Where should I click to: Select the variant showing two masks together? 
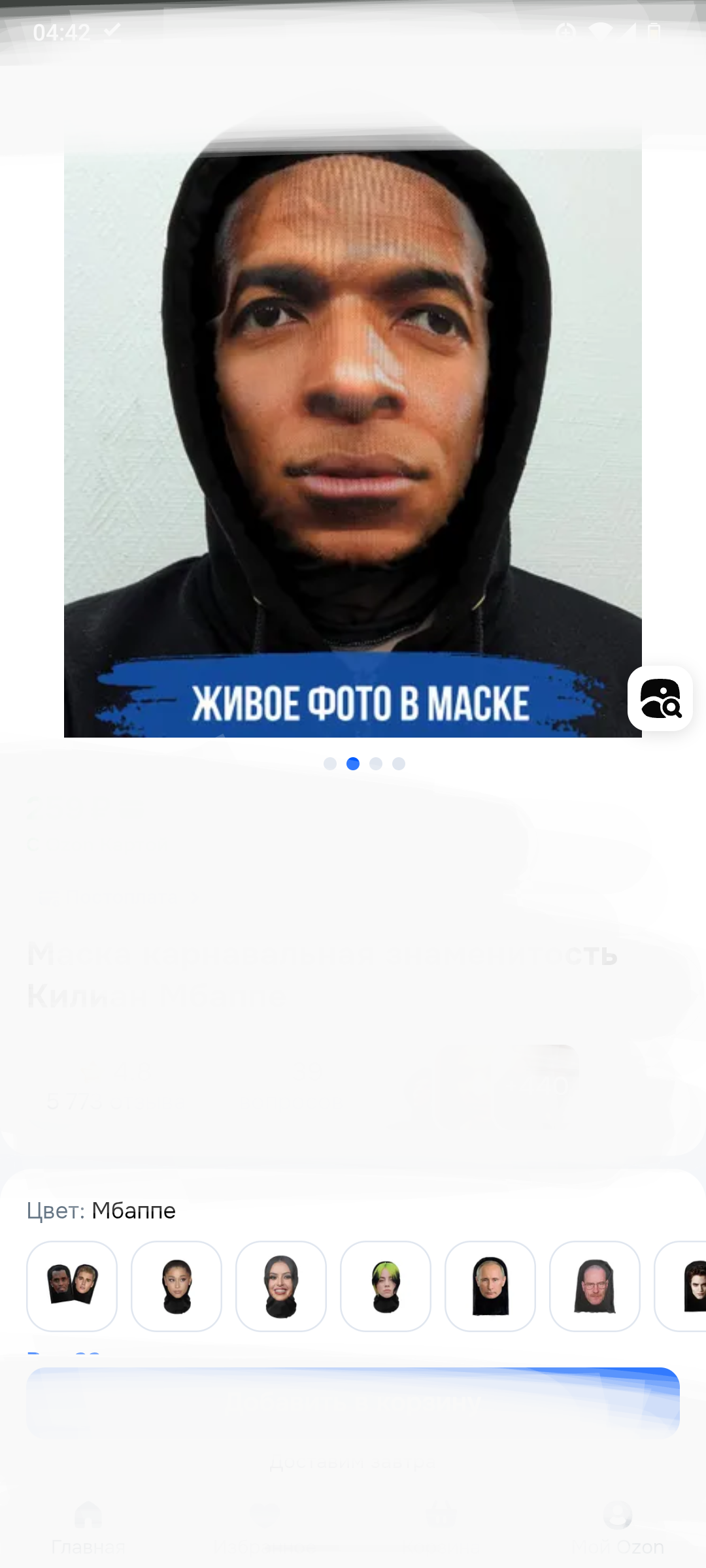point(72,1286)
